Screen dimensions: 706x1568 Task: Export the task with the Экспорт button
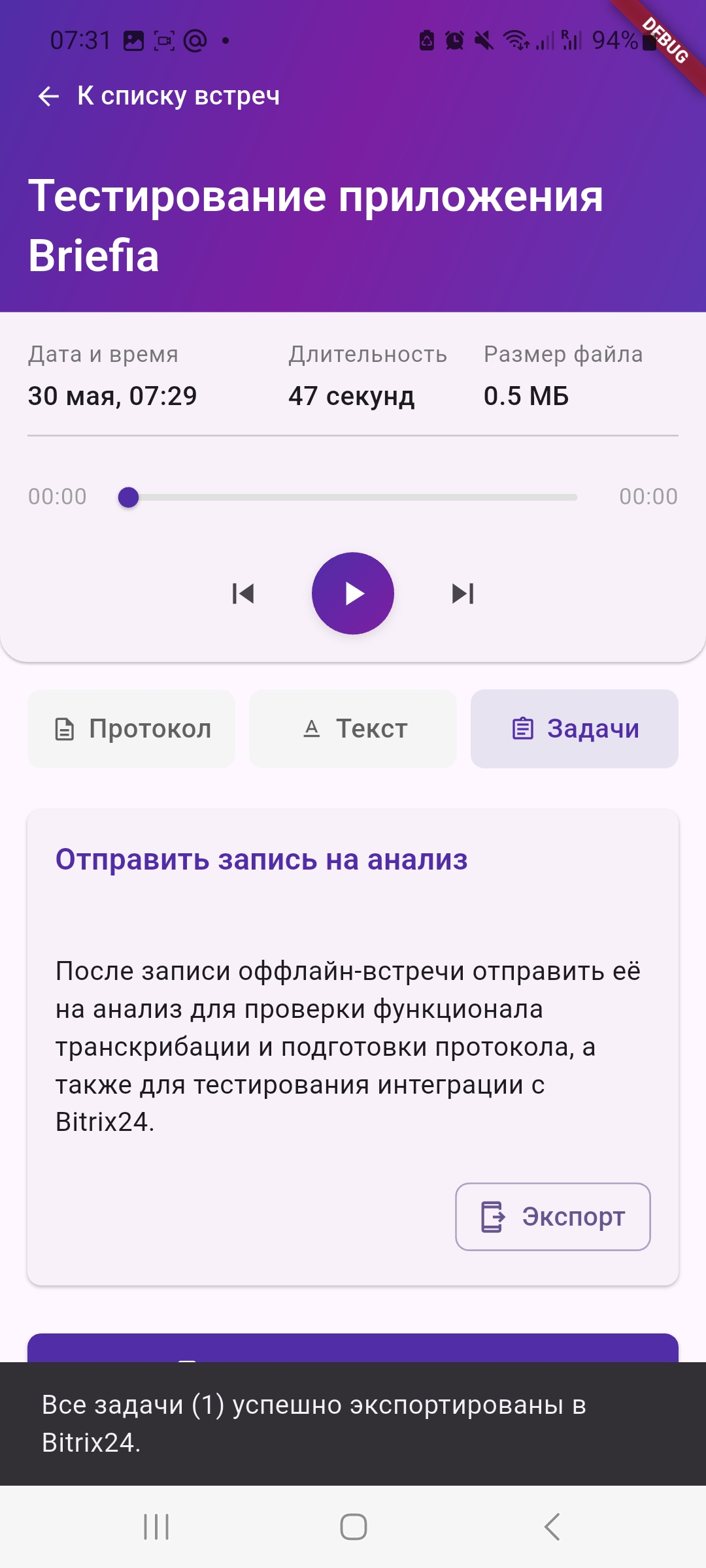(x=552, y=1217)
